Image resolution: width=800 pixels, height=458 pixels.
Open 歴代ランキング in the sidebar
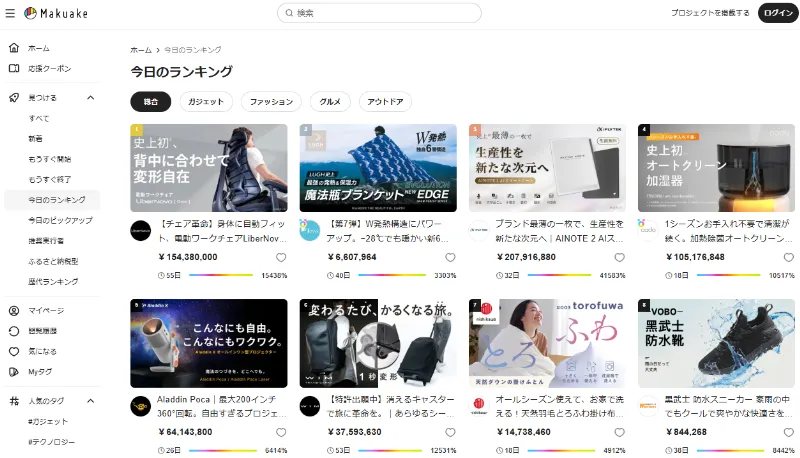point(53,282)
